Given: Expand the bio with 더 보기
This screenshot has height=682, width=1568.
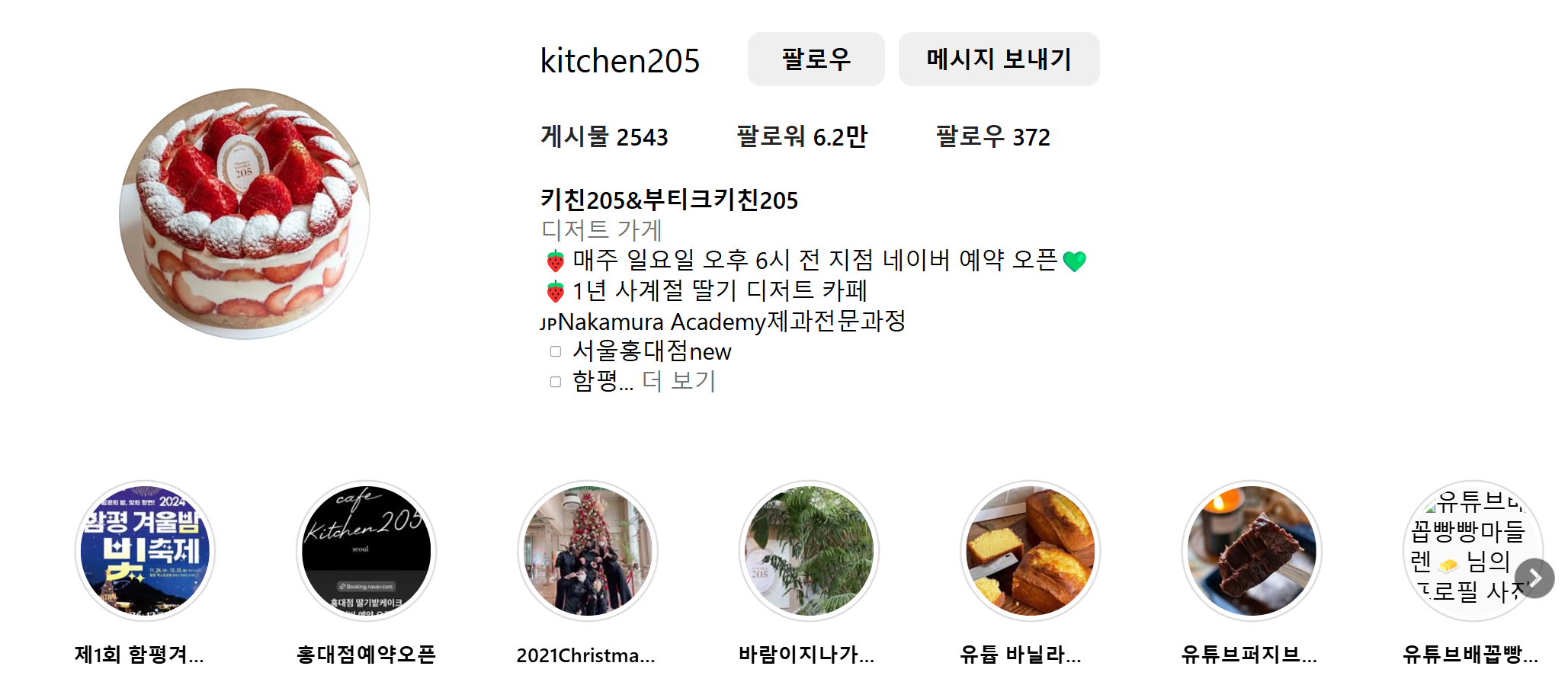Looking at the screenshot, I should click(678, 381).
